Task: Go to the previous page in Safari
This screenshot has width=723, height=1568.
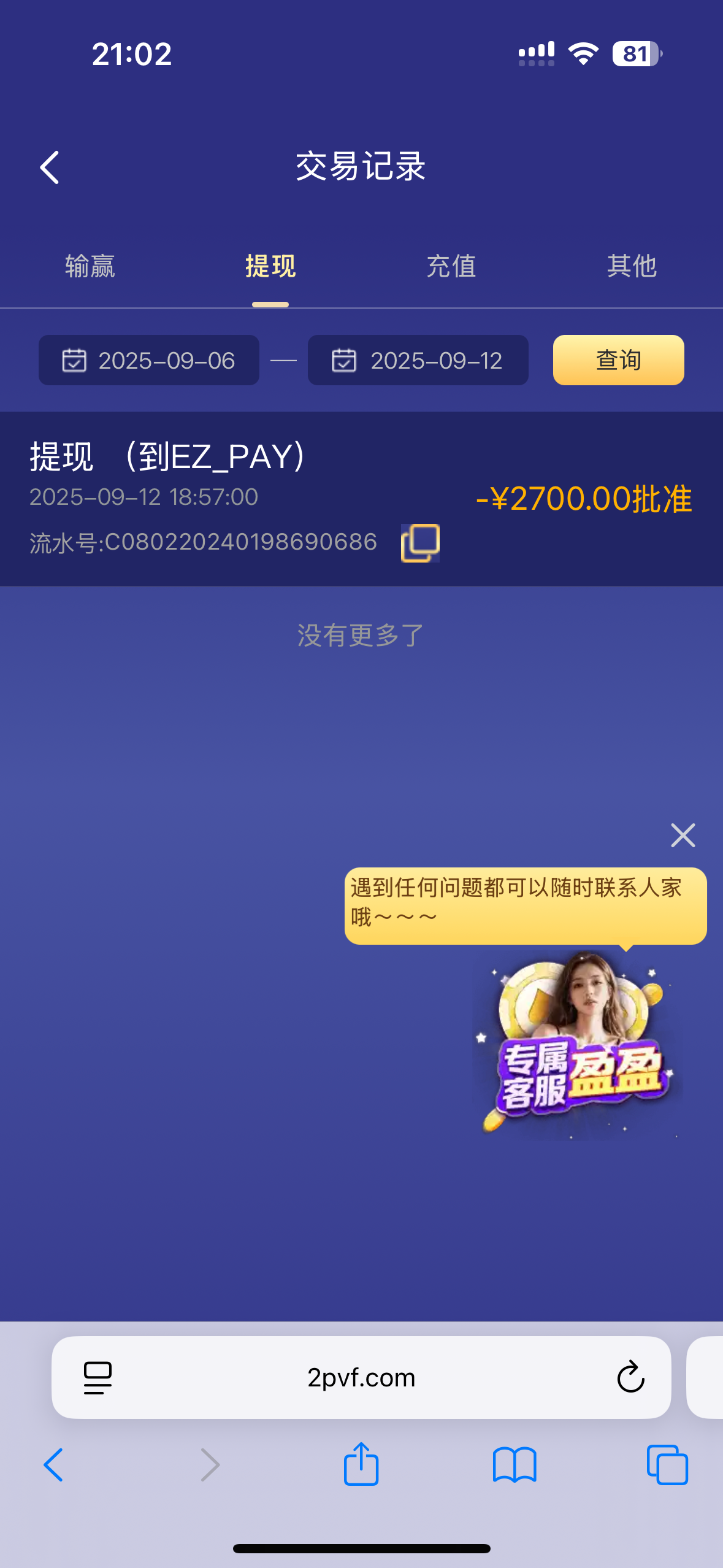Action: click(53, 1465)
